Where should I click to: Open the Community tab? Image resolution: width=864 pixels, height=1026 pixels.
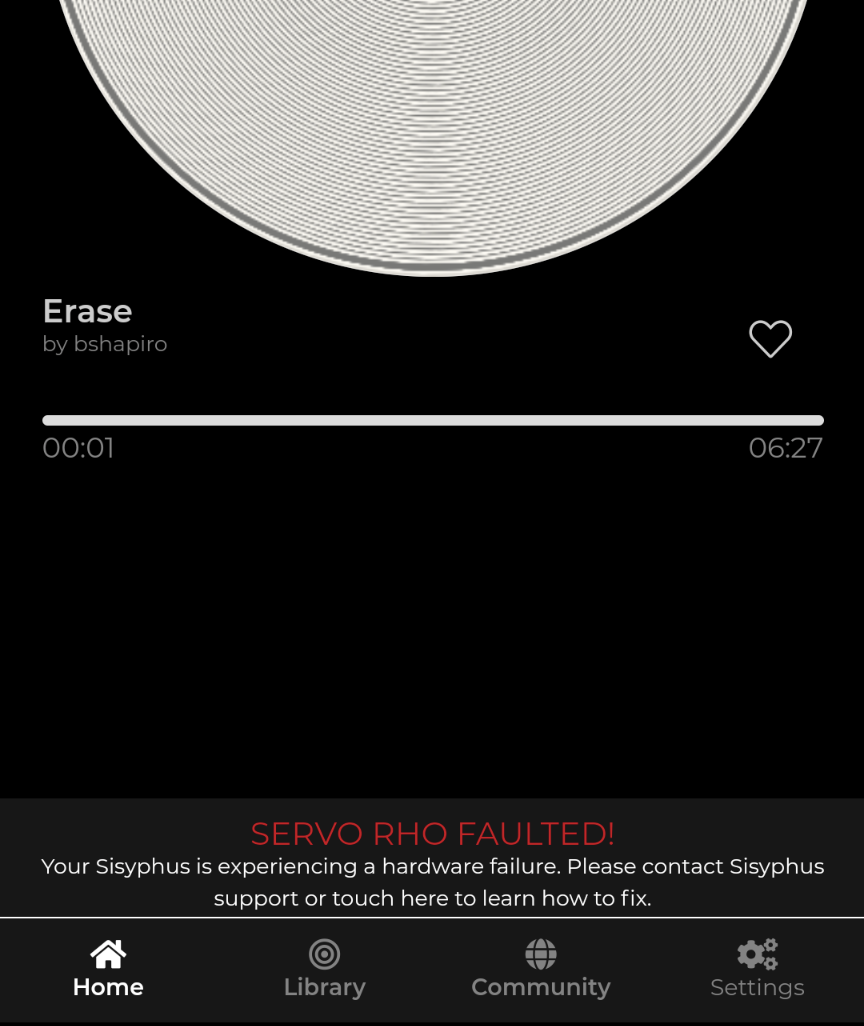(540, 969)
